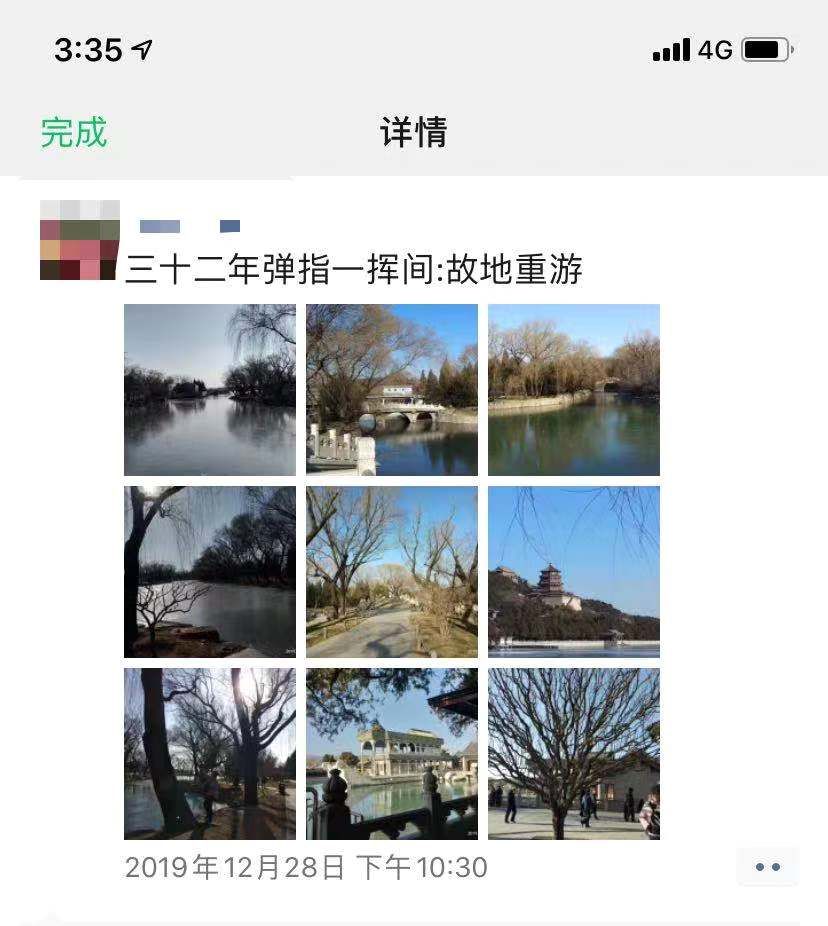Enlarge the hilltop pagoda tower photo

[x=574, y=572]
